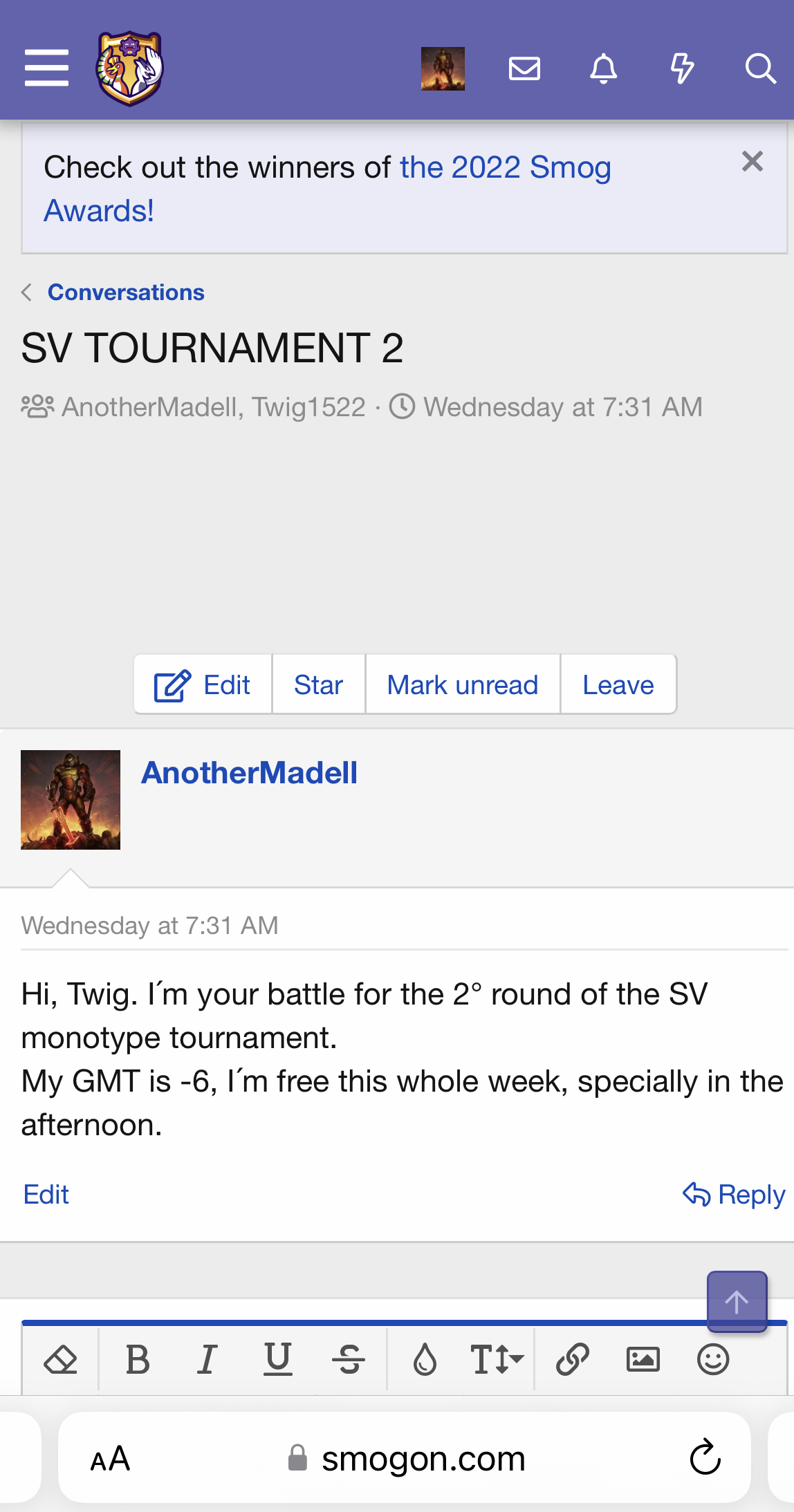Open the user avatar menu in the header
This screenshot has width=794, height=1512.
click(x=443, y=68)
